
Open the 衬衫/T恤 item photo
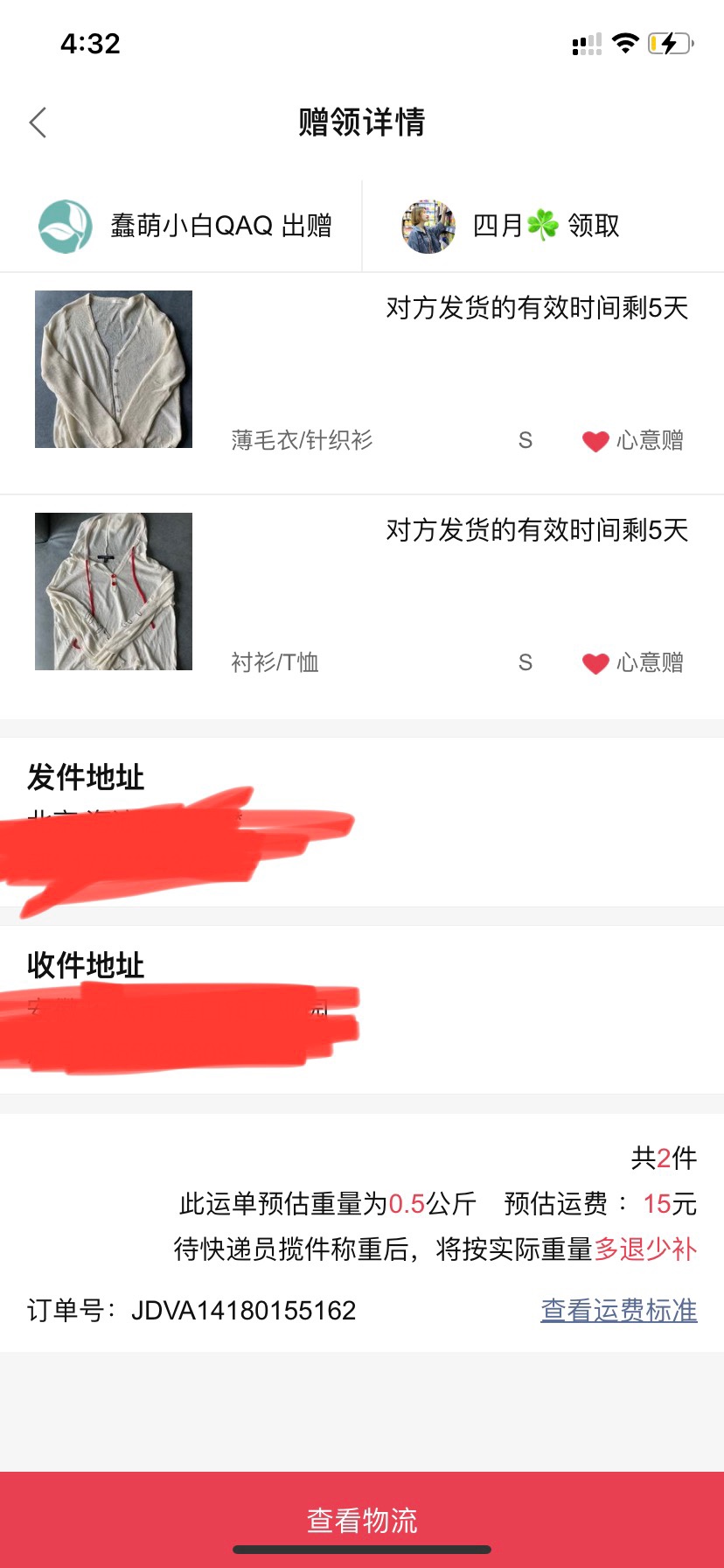(114, 591)
